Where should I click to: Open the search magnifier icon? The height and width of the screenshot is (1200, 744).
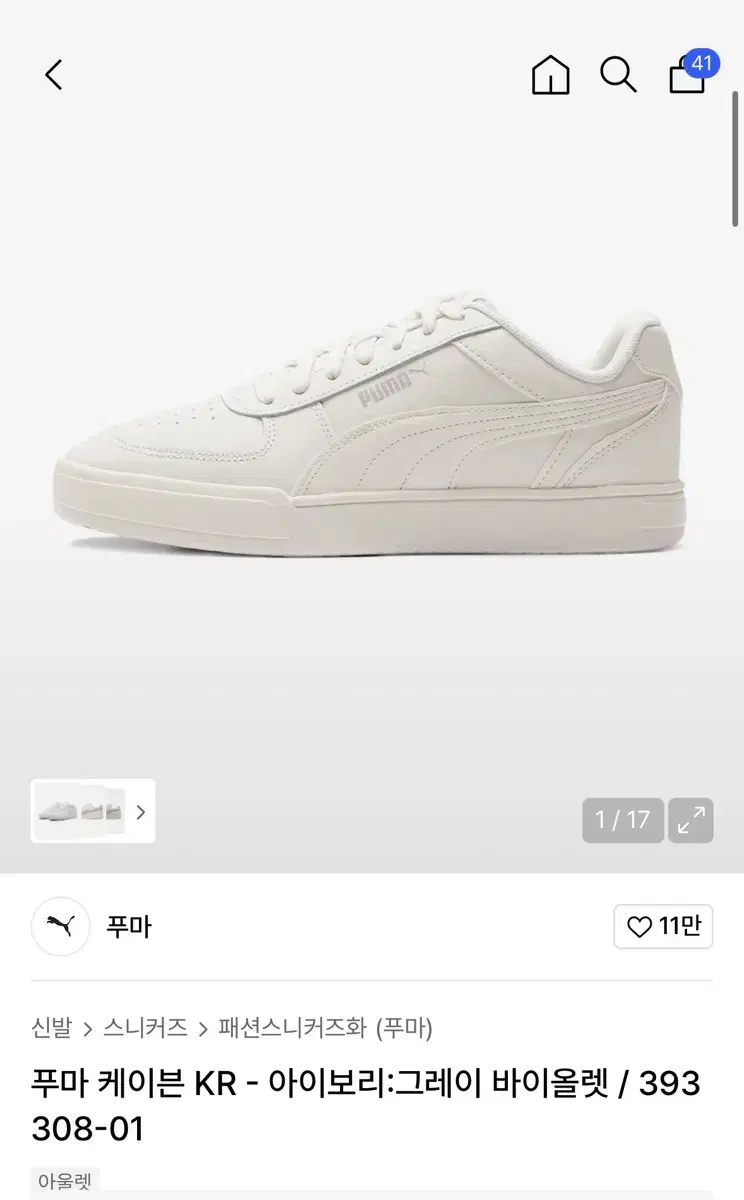click(619, 75)
